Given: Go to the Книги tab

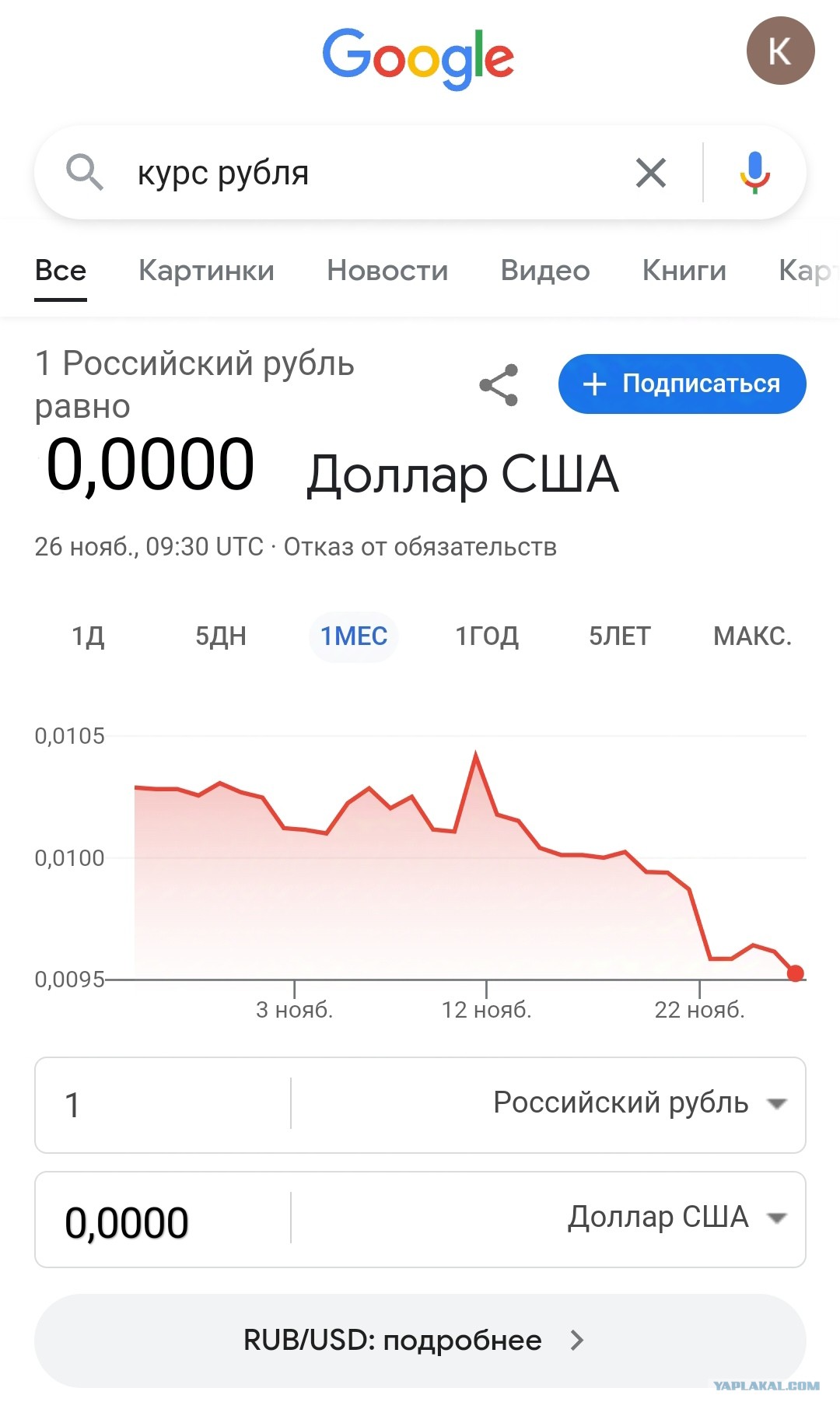Looking at the screenshot, I should [684, 271].
